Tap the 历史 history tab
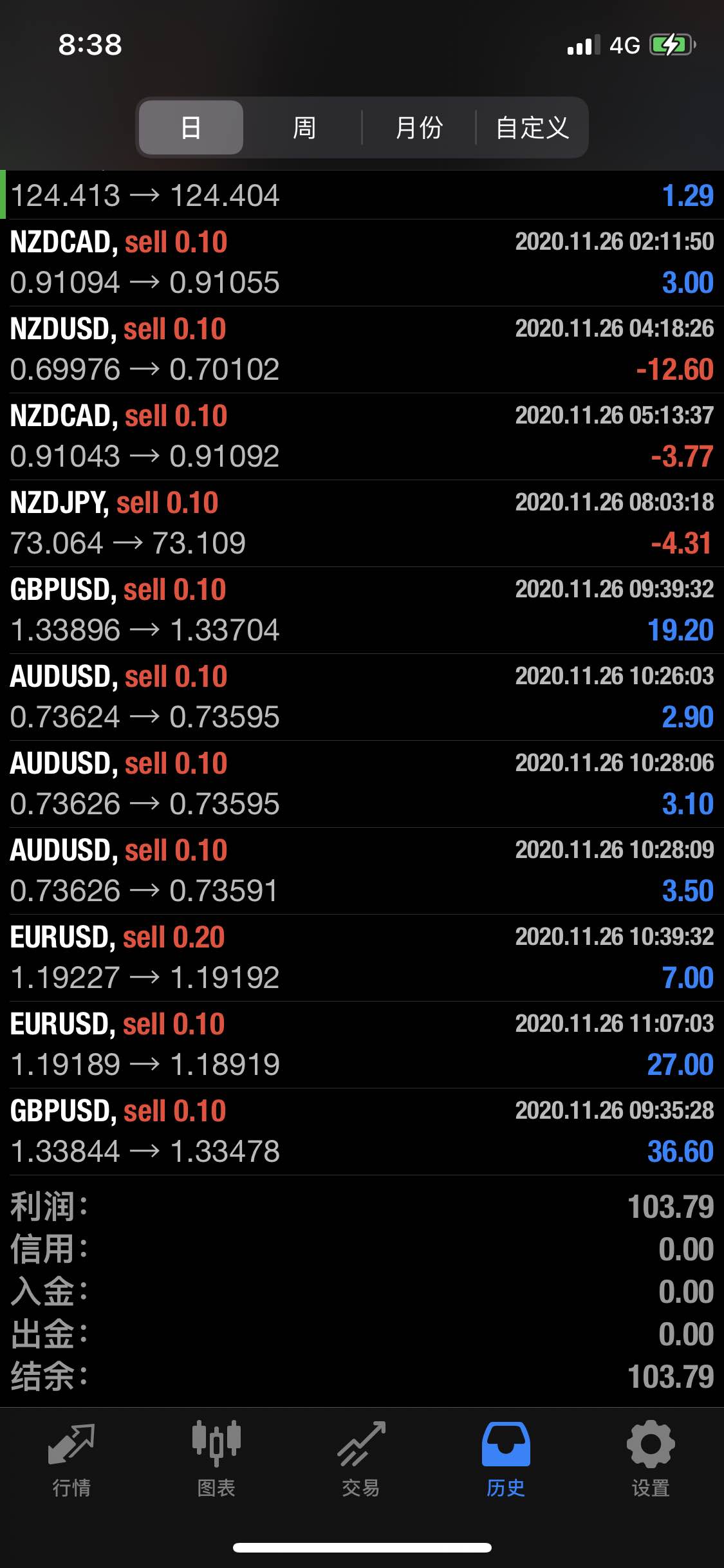Viewport: 724px width, 1568px height. pyautogui.click(x=506, y=1460)
